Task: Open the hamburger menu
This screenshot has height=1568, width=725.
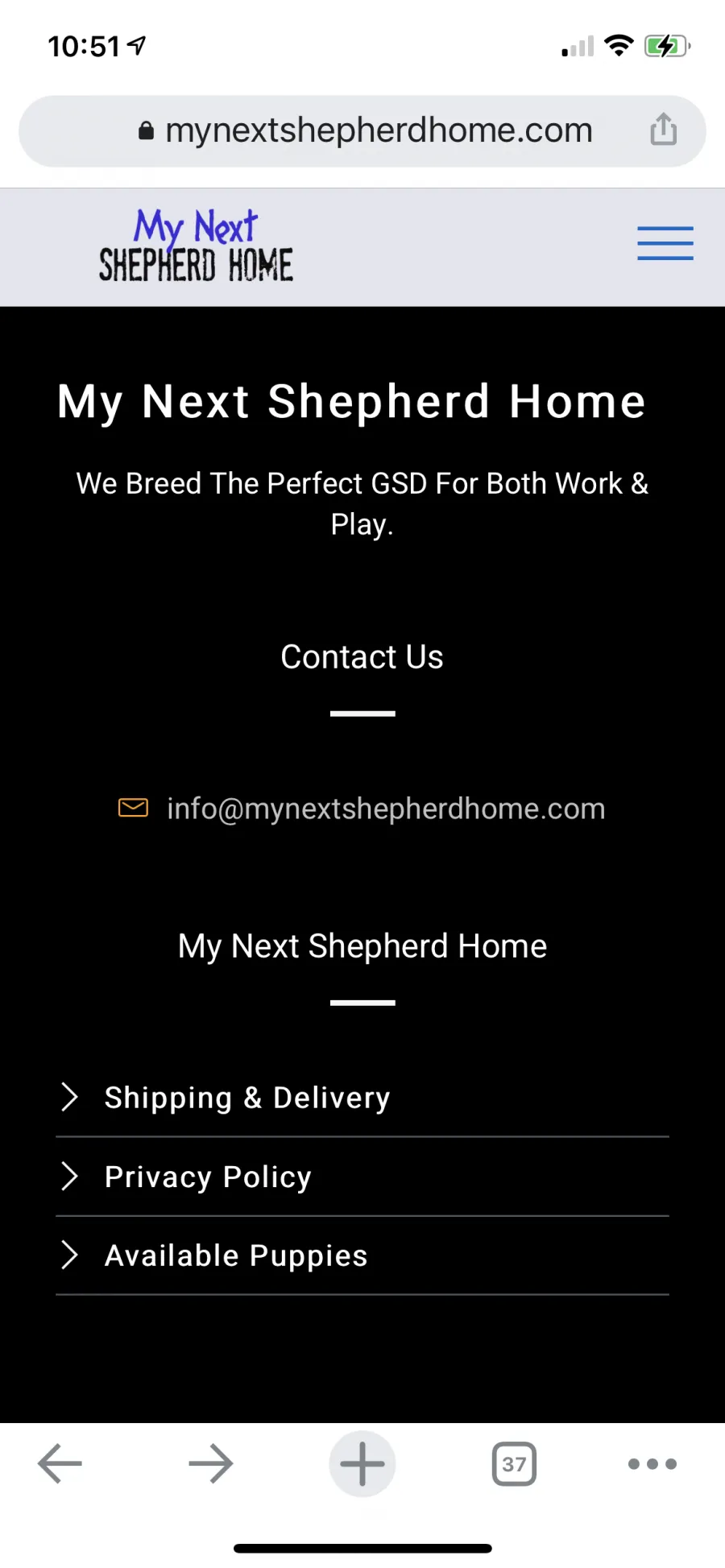Action: [x=665, y=243]
